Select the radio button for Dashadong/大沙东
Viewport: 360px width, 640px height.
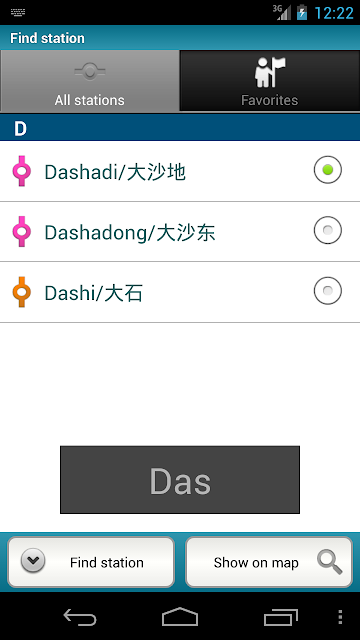click(327, 230)
